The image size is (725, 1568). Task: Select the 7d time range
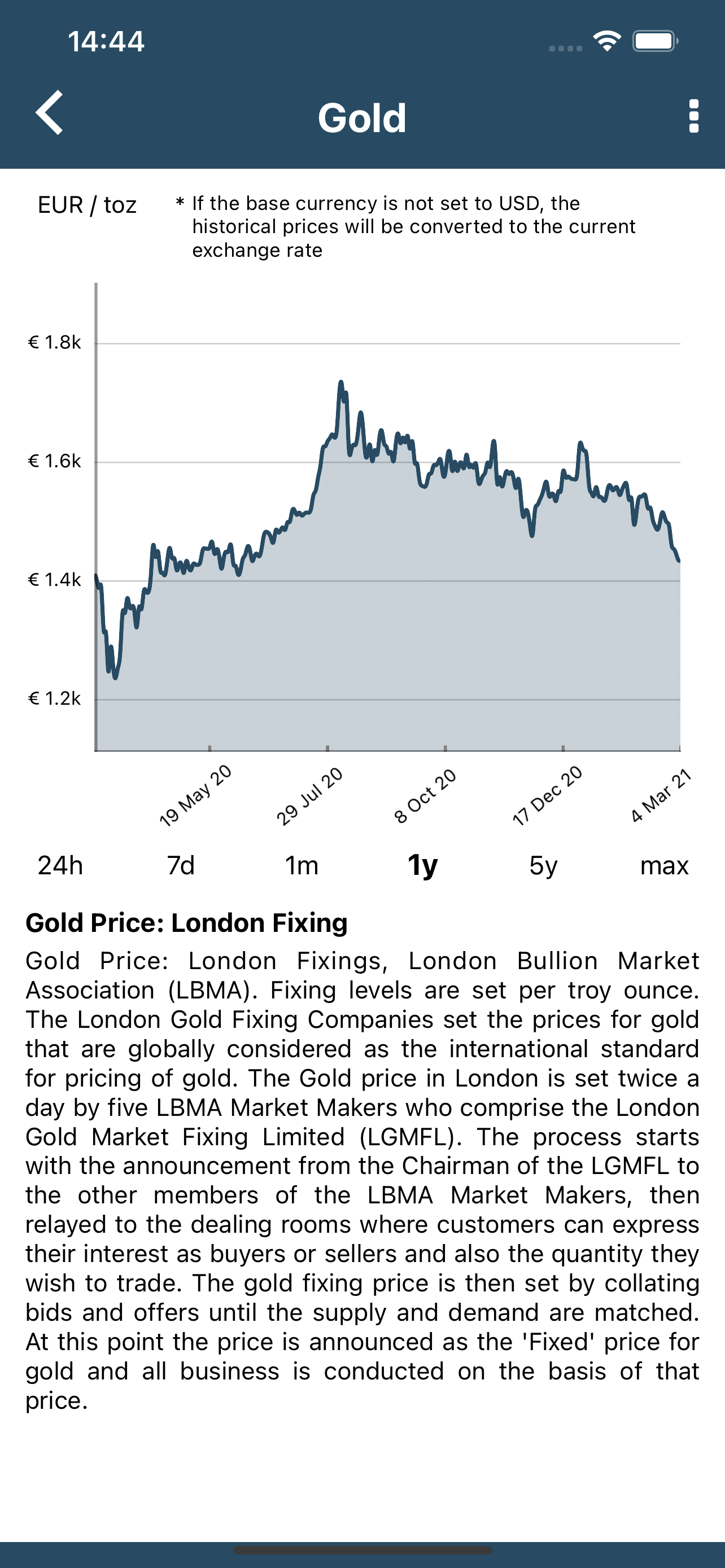[x=181, y=865]
